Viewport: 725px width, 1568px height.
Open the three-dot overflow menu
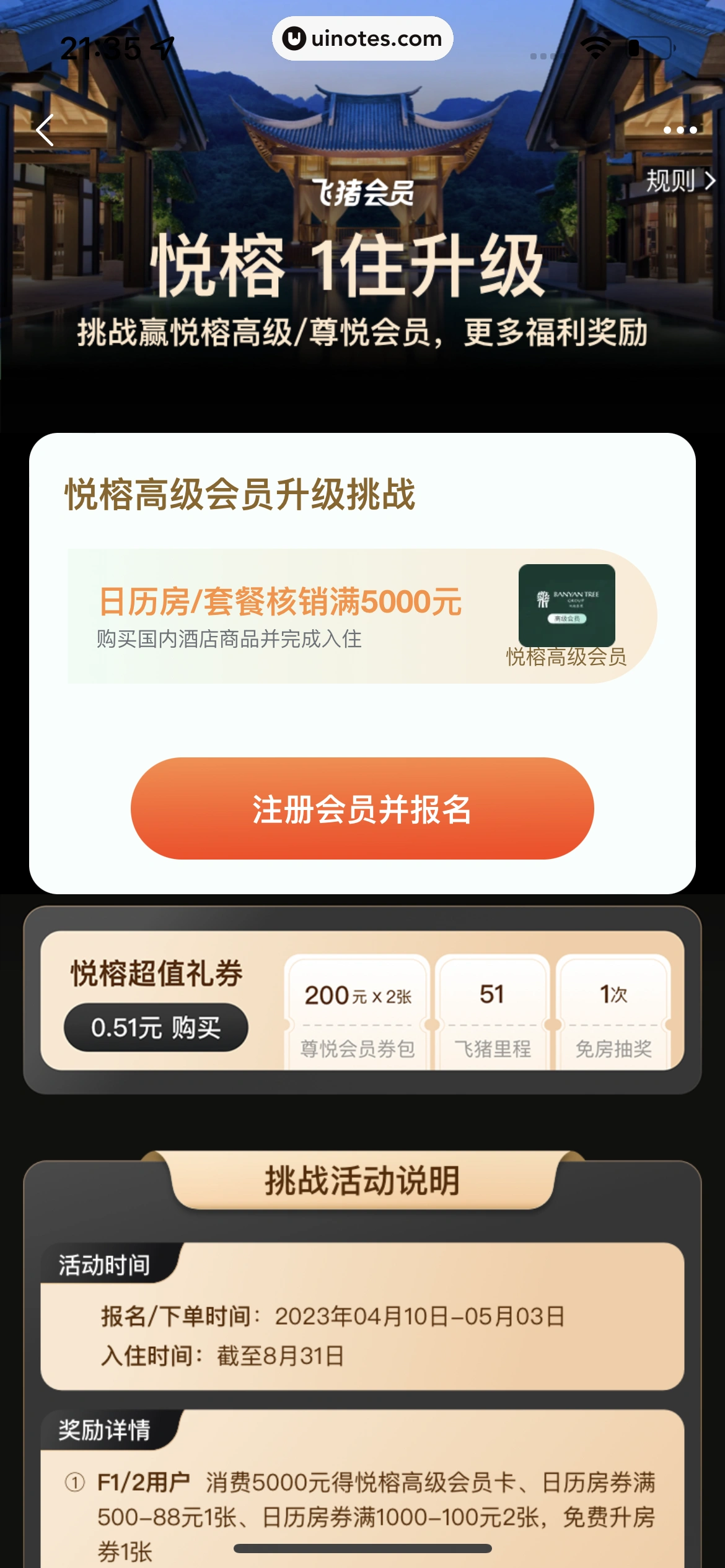tap(680, 130)
